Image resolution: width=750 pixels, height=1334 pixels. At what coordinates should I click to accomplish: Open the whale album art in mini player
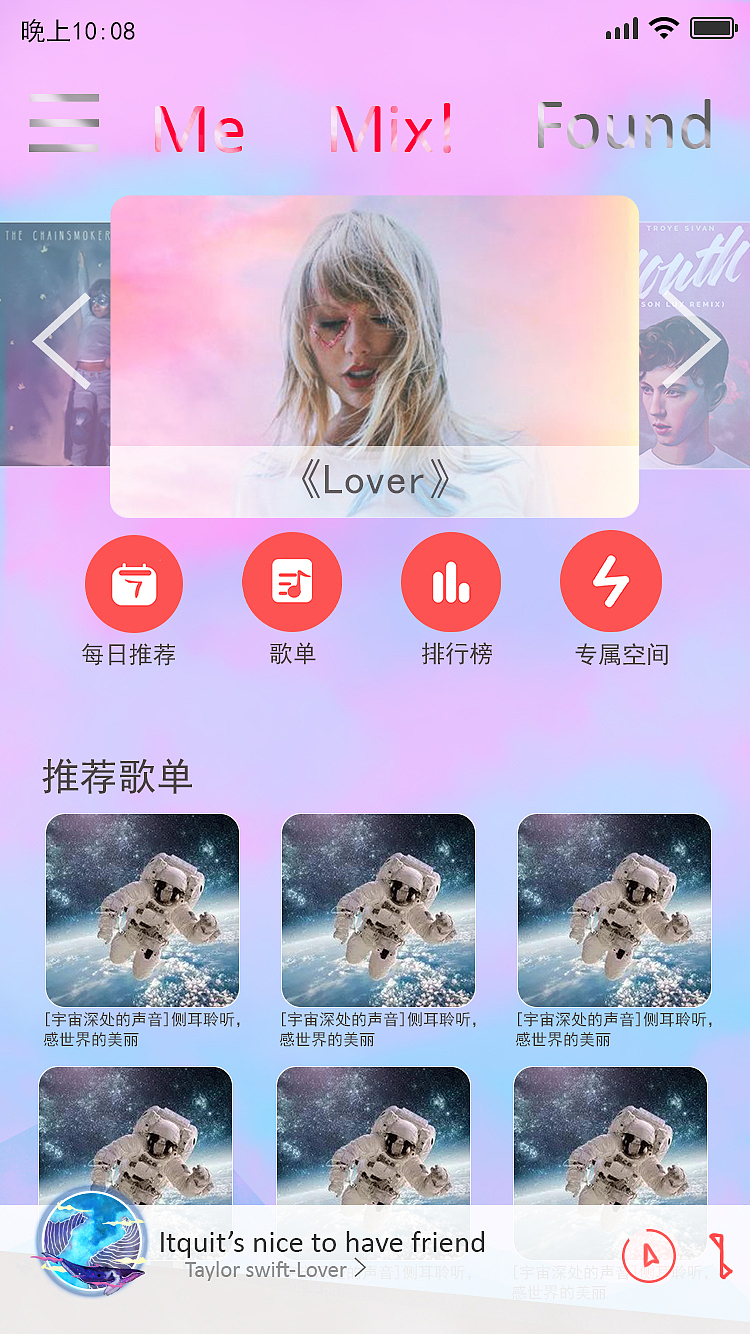point(90,1243)
